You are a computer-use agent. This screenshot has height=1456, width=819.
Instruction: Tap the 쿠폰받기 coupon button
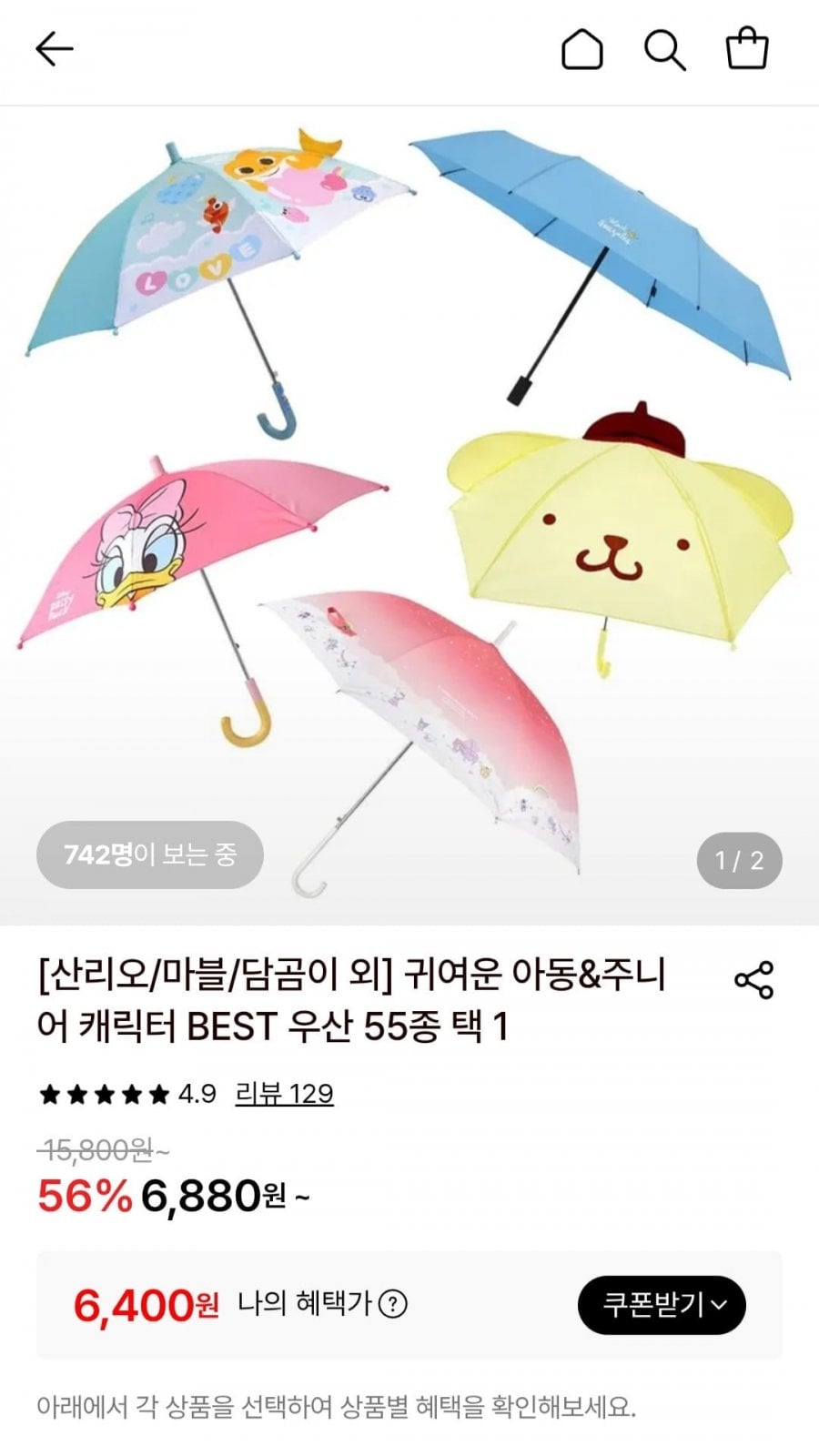coord(662,1305)
